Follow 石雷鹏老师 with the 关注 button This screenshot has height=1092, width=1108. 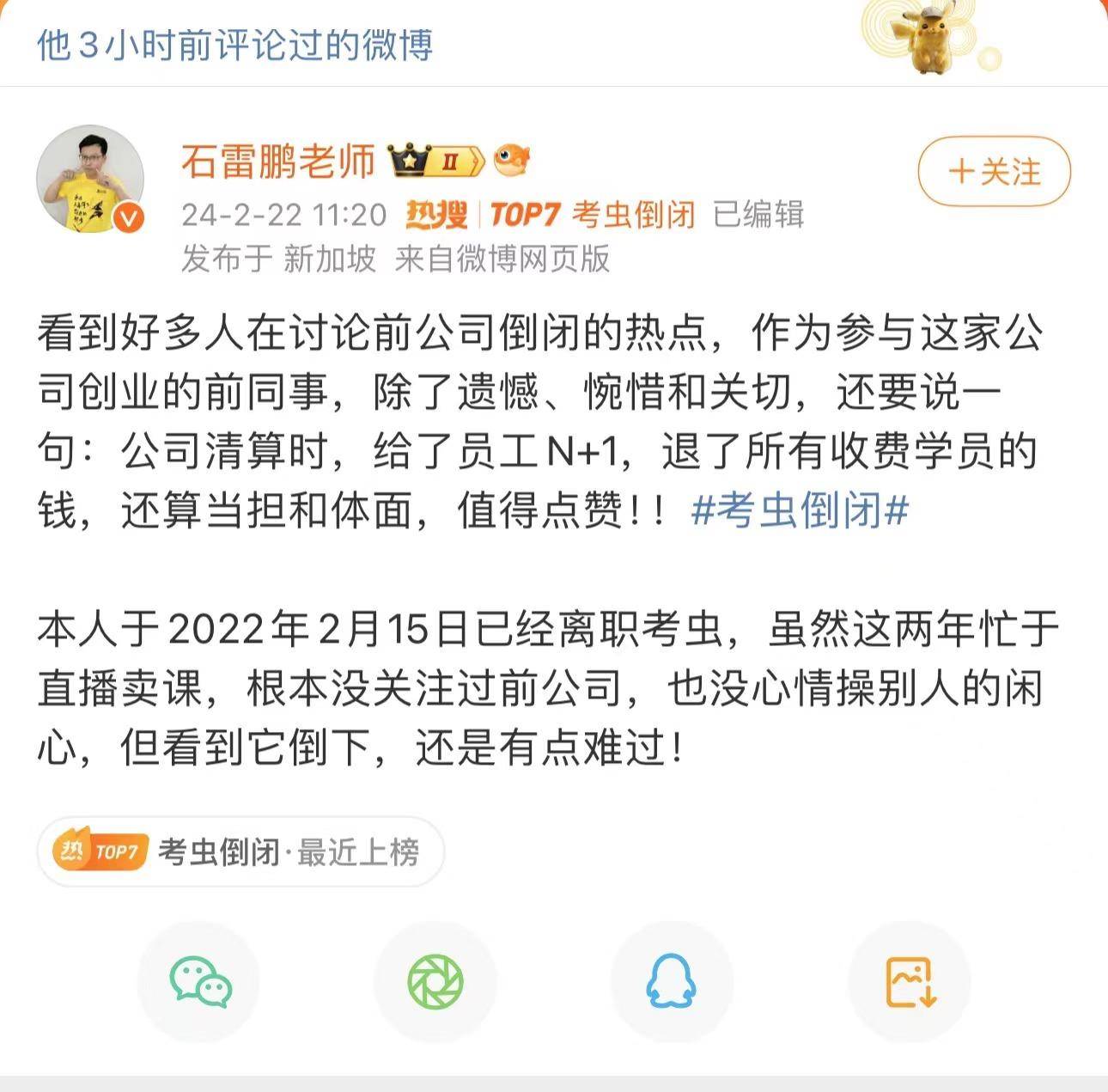click(x=994, y=171)
